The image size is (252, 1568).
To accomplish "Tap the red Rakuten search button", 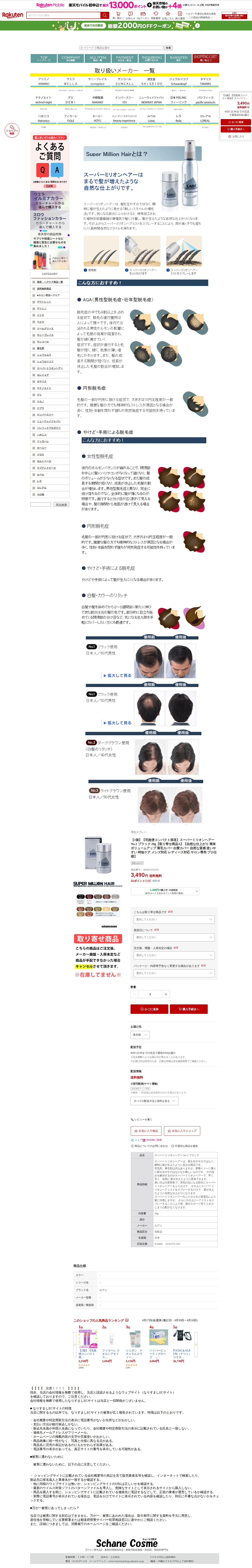I will click(105, 15).
